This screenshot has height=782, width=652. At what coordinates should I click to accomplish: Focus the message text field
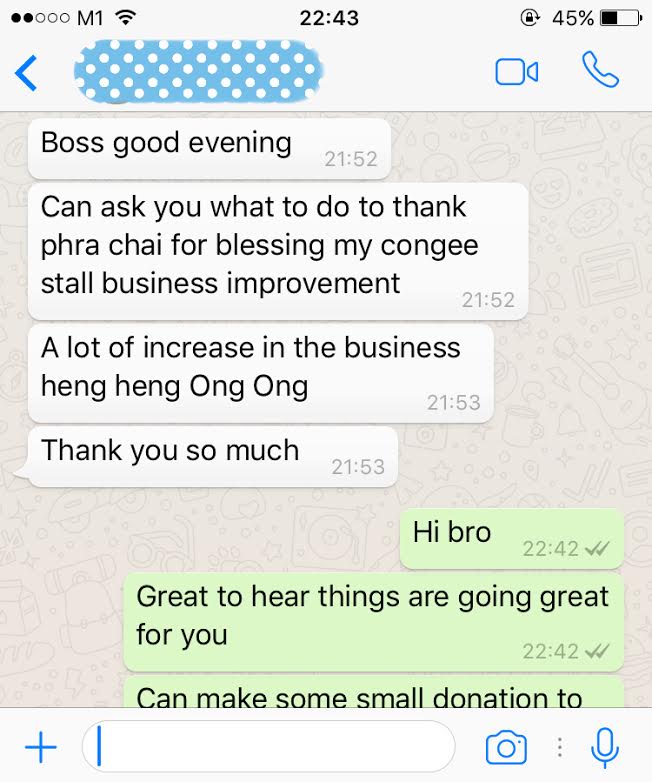tap(270, 746)
